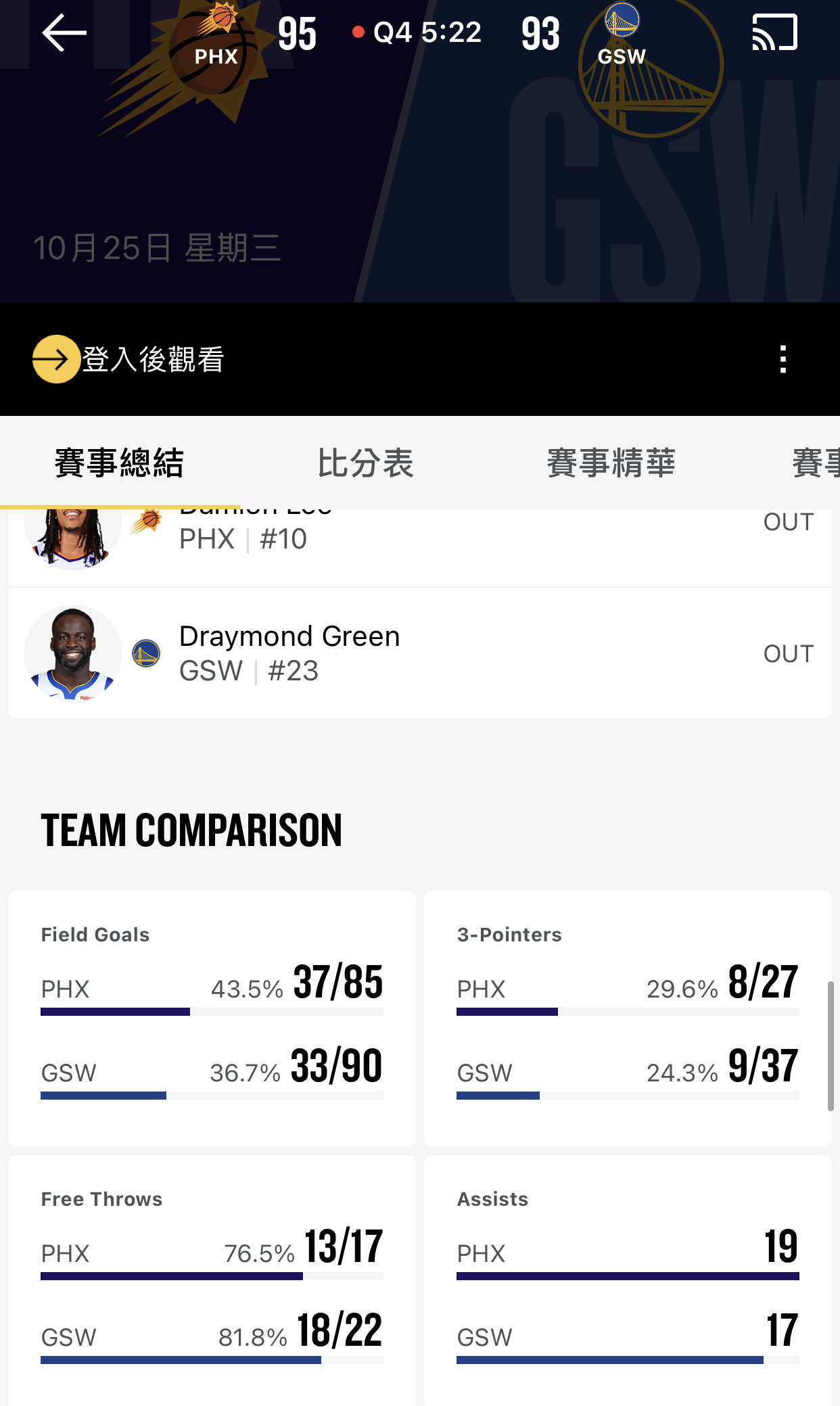Screen dimensions: 840x1406
Task: Go back using the arrow icon
Action: pos(64,32)
